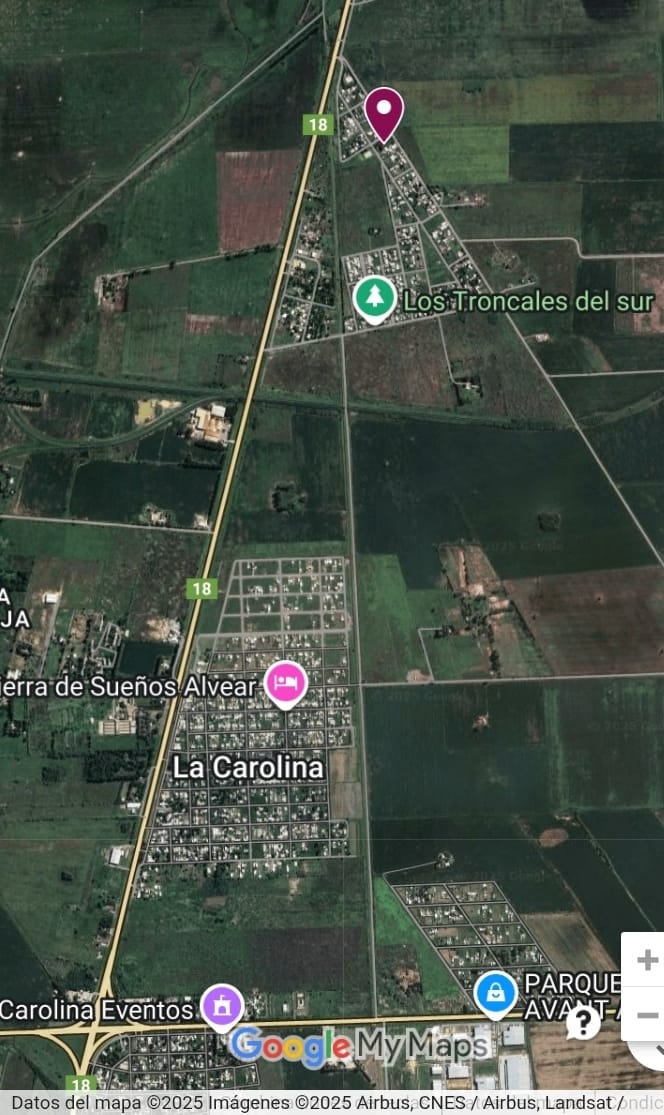
Task: Open the help question mark bubble
Action: pos(583,1022)
